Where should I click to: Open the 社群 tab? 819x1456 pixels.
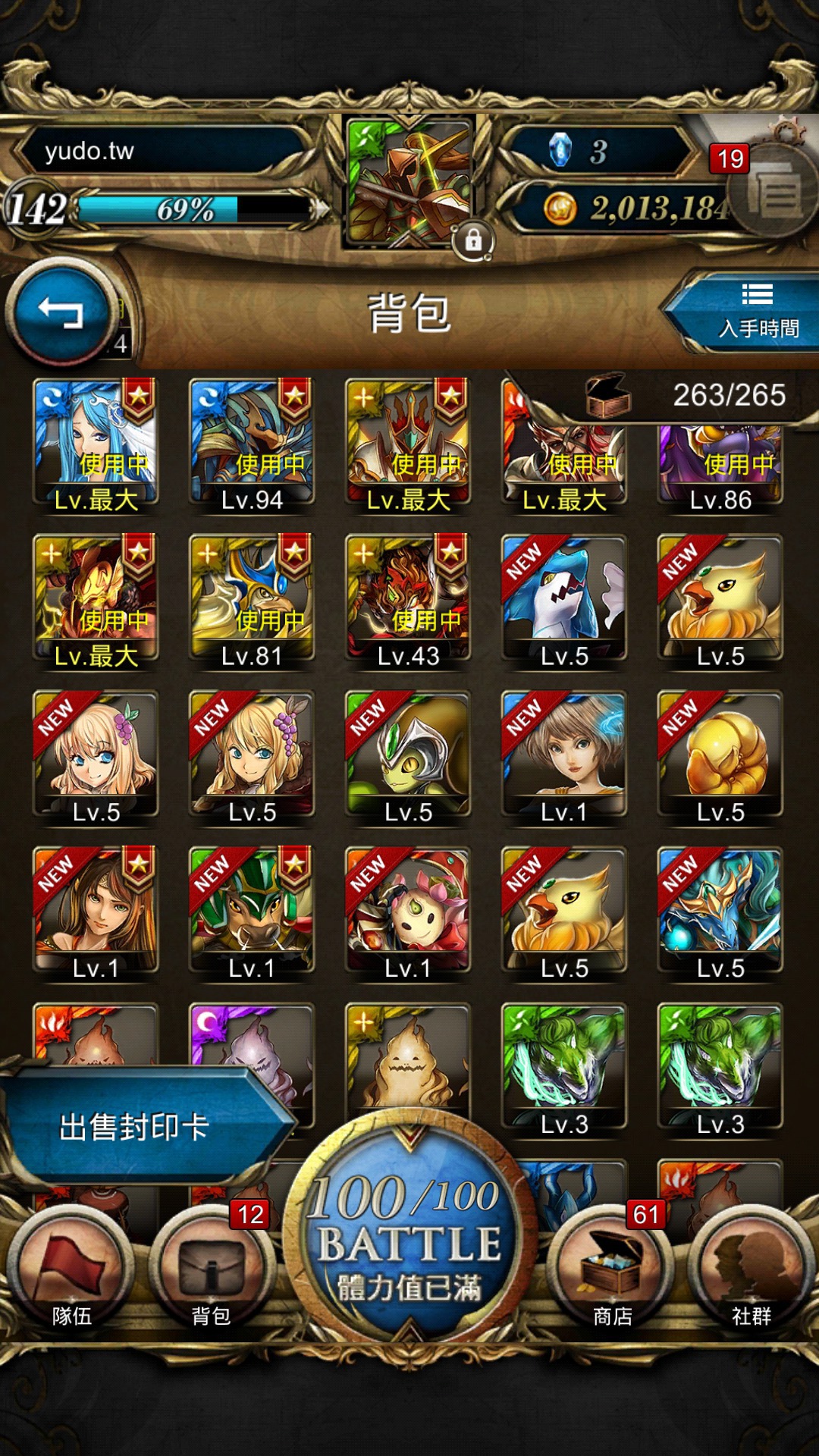click(751, 1266)
